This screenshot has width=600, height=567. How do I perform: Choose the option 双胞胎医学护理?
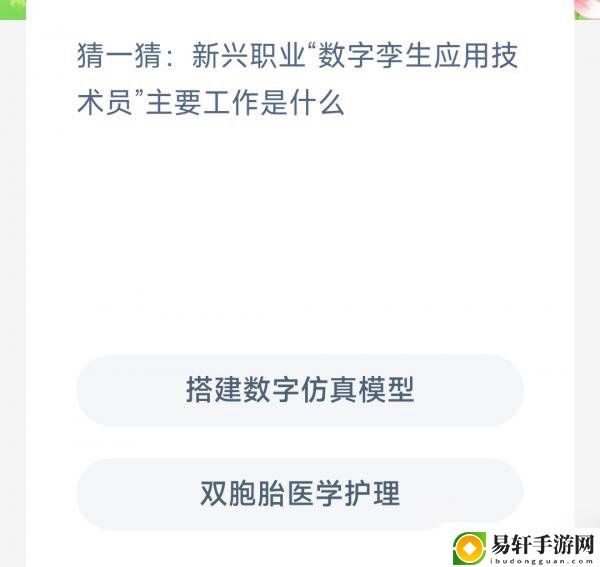(299, 493)
